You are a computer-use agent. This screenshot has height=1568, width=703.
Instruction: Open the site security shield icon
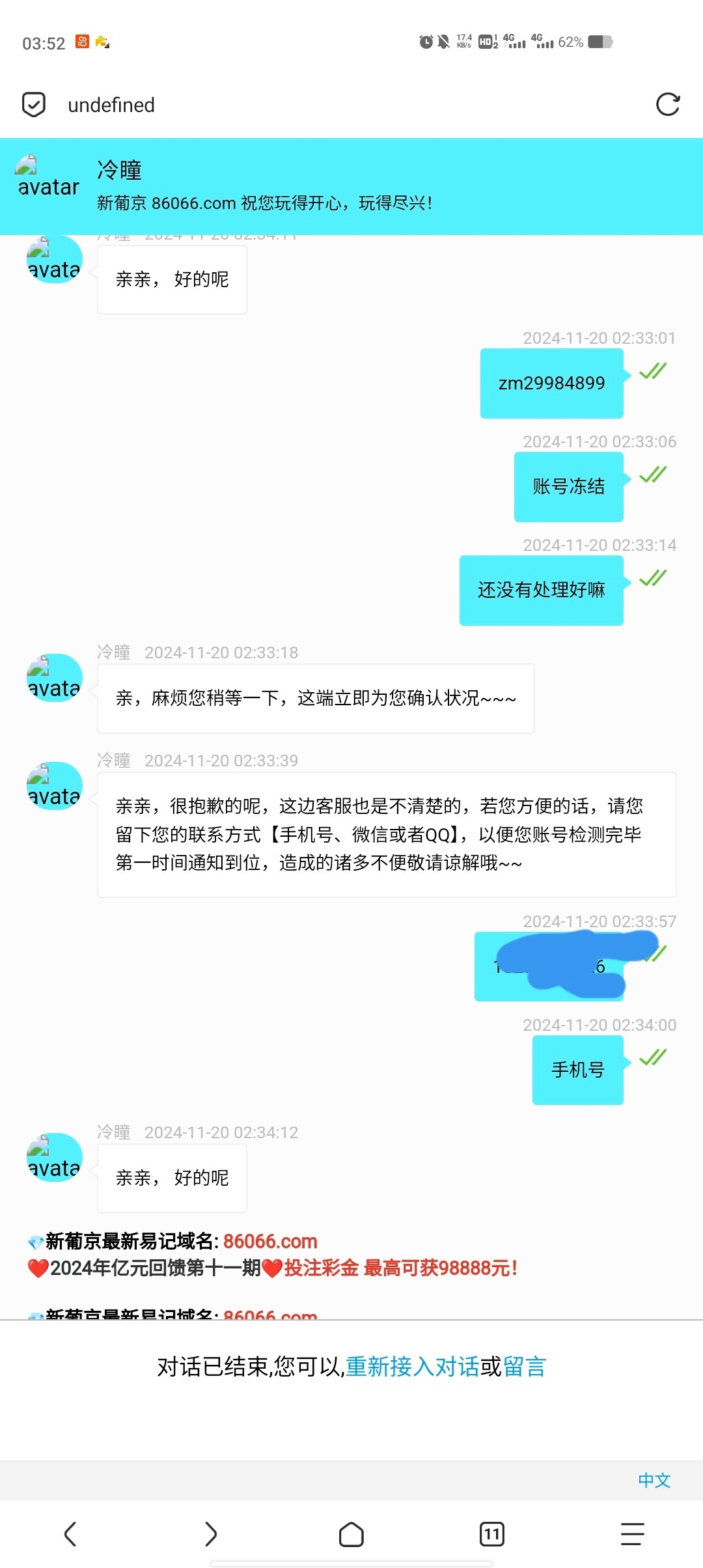coord(34,104)
